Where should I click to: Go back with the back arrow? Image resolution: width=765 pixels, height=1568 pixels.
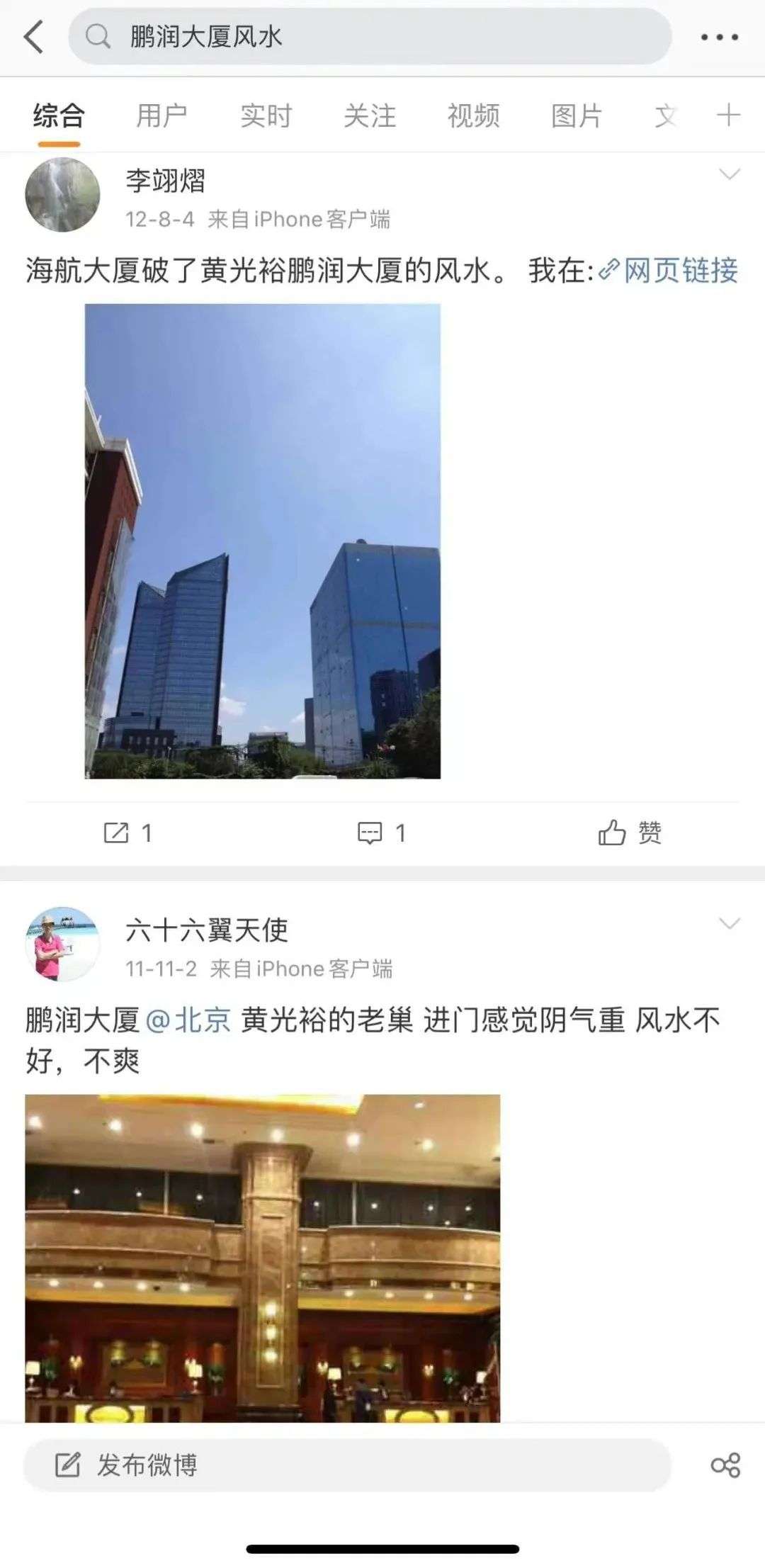click(34, 37)
